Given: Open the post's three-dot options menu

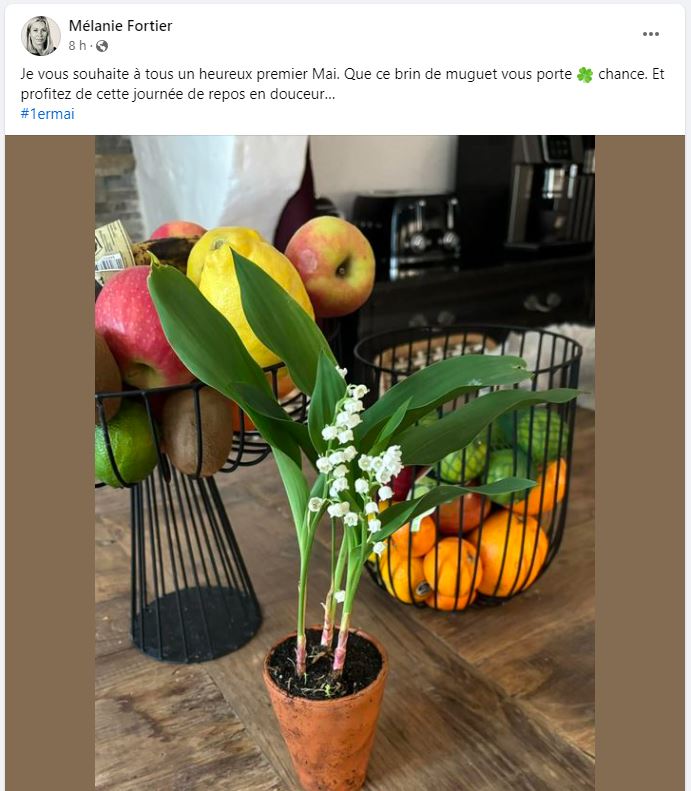Looking at the screenshot, I should (x=651, y=34).
